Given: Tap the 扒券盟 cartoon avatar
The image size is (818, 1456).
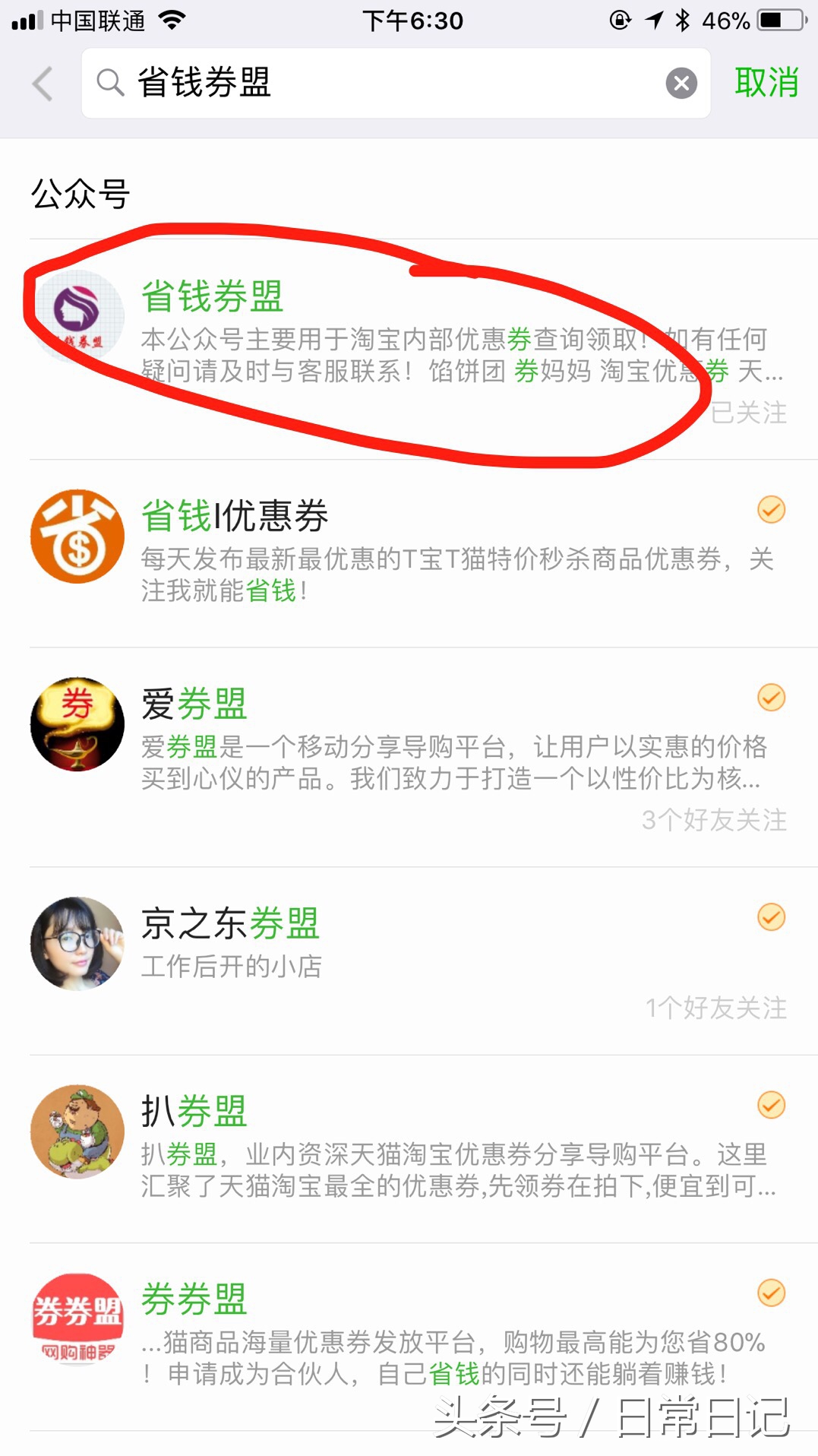Looking at the screenshot, I should pyautogui.click(x=77, y=1131).
